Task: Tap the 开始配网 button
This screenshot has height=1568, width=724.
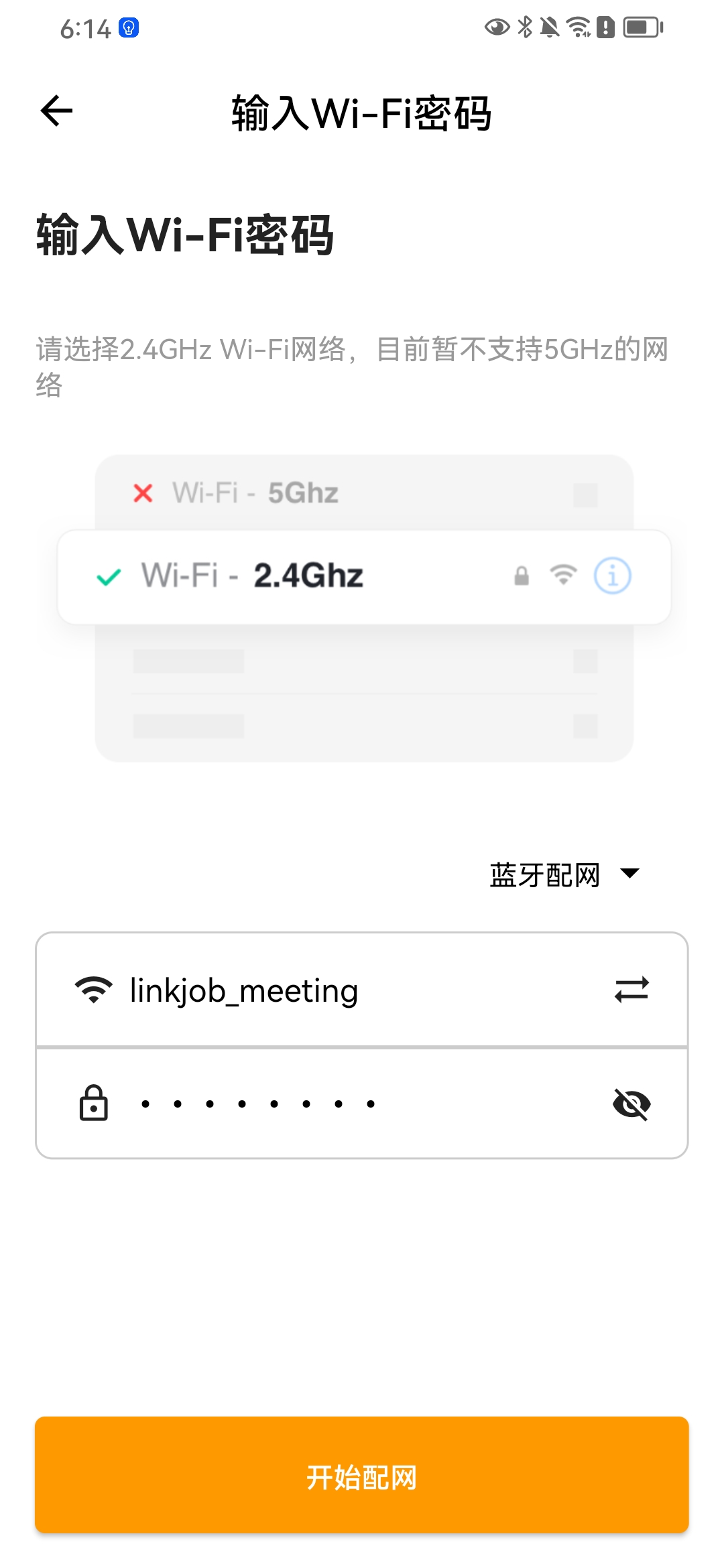Action: pyautogui.click(x=362, y=1476)
